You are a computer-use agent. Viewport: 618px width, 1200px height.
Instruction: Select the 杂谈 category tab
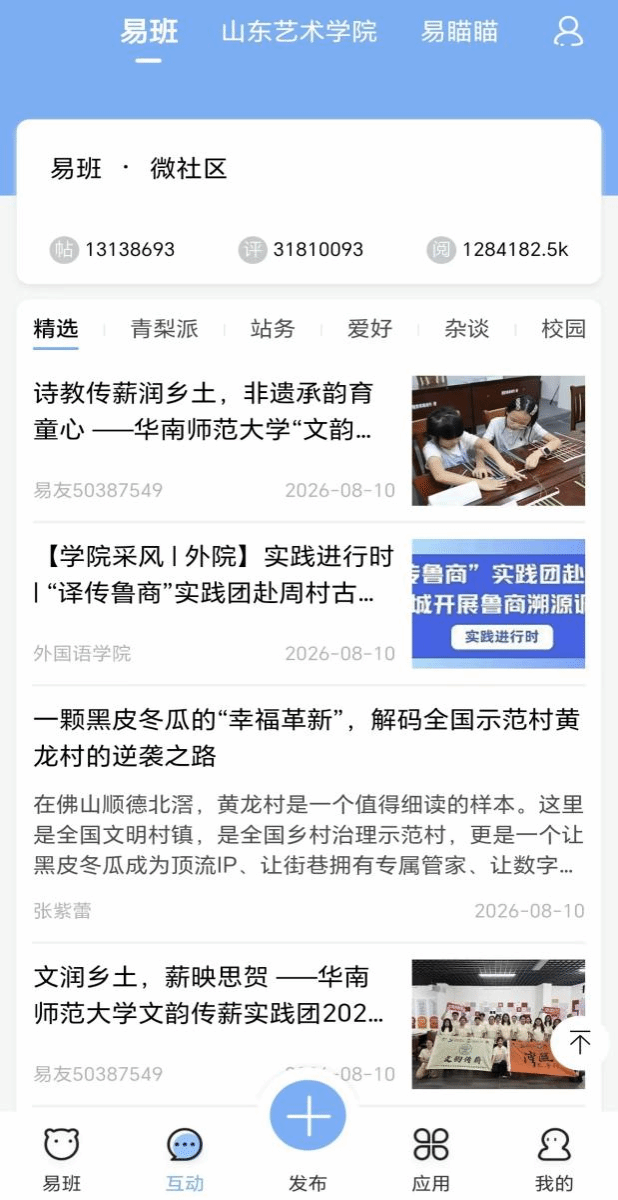point(467,329)
